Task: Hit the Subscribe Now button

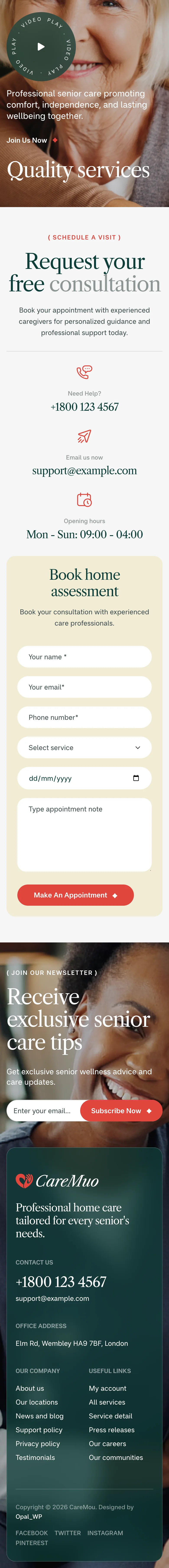Action: [121, 1111]
